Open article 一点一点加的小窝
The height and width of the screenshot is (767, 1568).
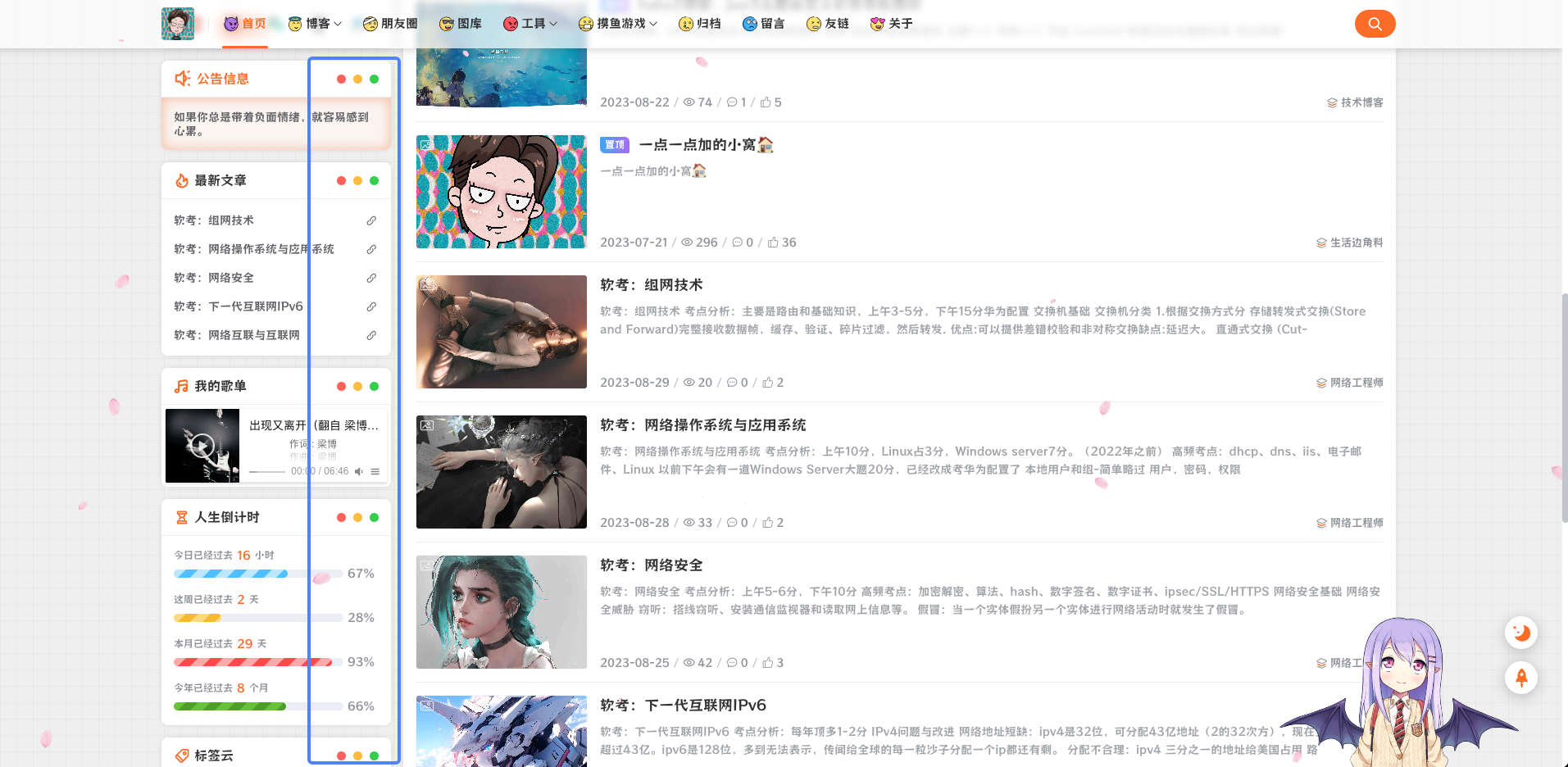(697, 145)
